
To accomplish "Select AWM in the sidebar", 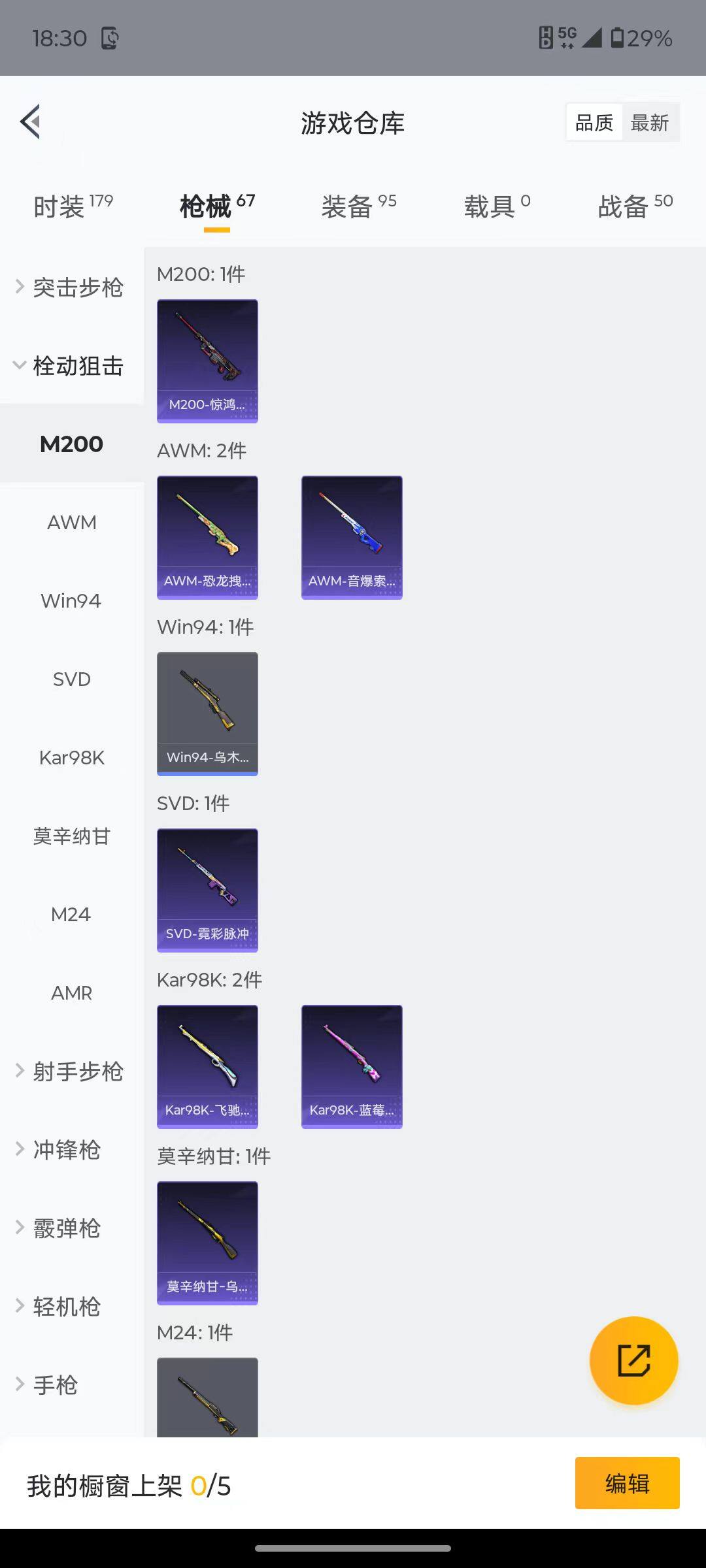I will tap(71, 523).
